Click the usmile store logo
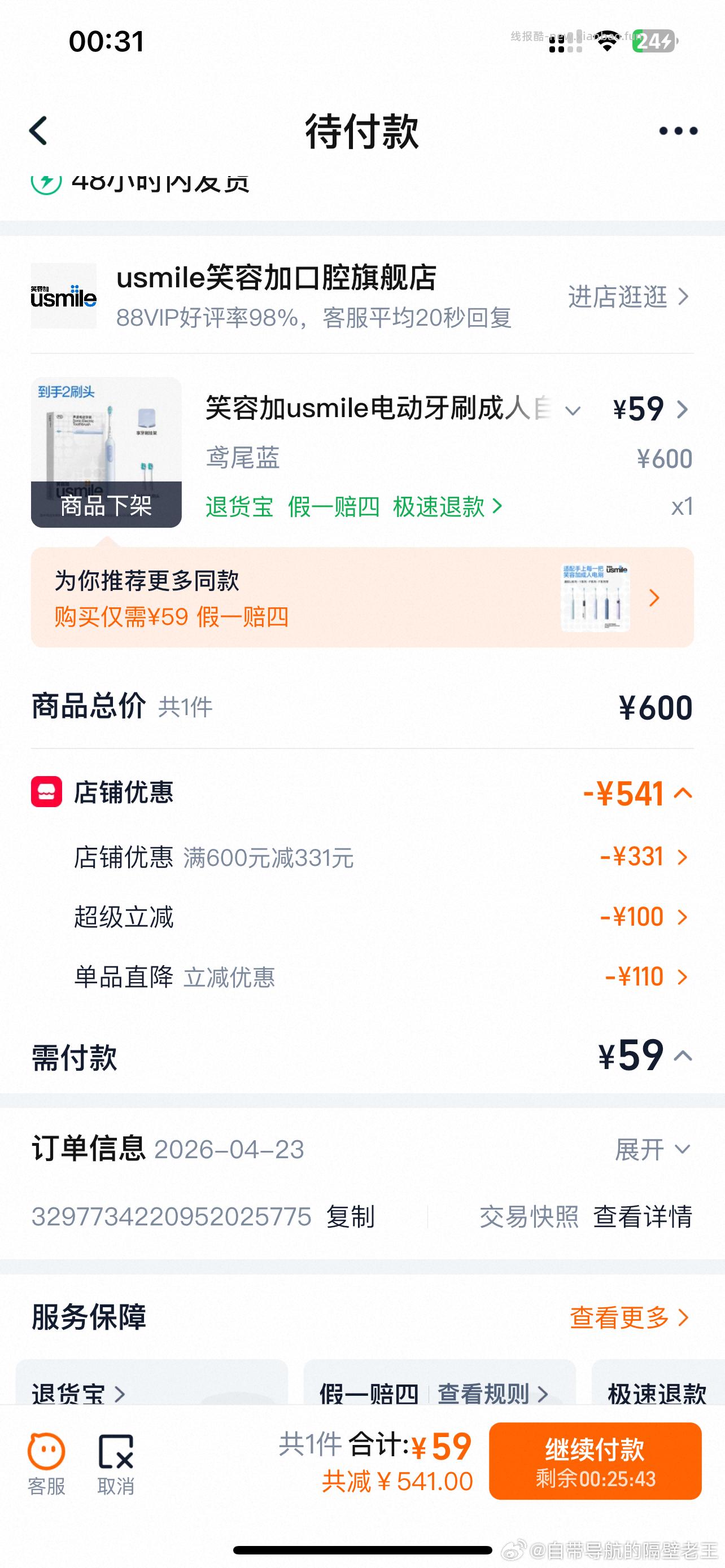Screen dimensions: 725x1568 [x=63, y=296]
